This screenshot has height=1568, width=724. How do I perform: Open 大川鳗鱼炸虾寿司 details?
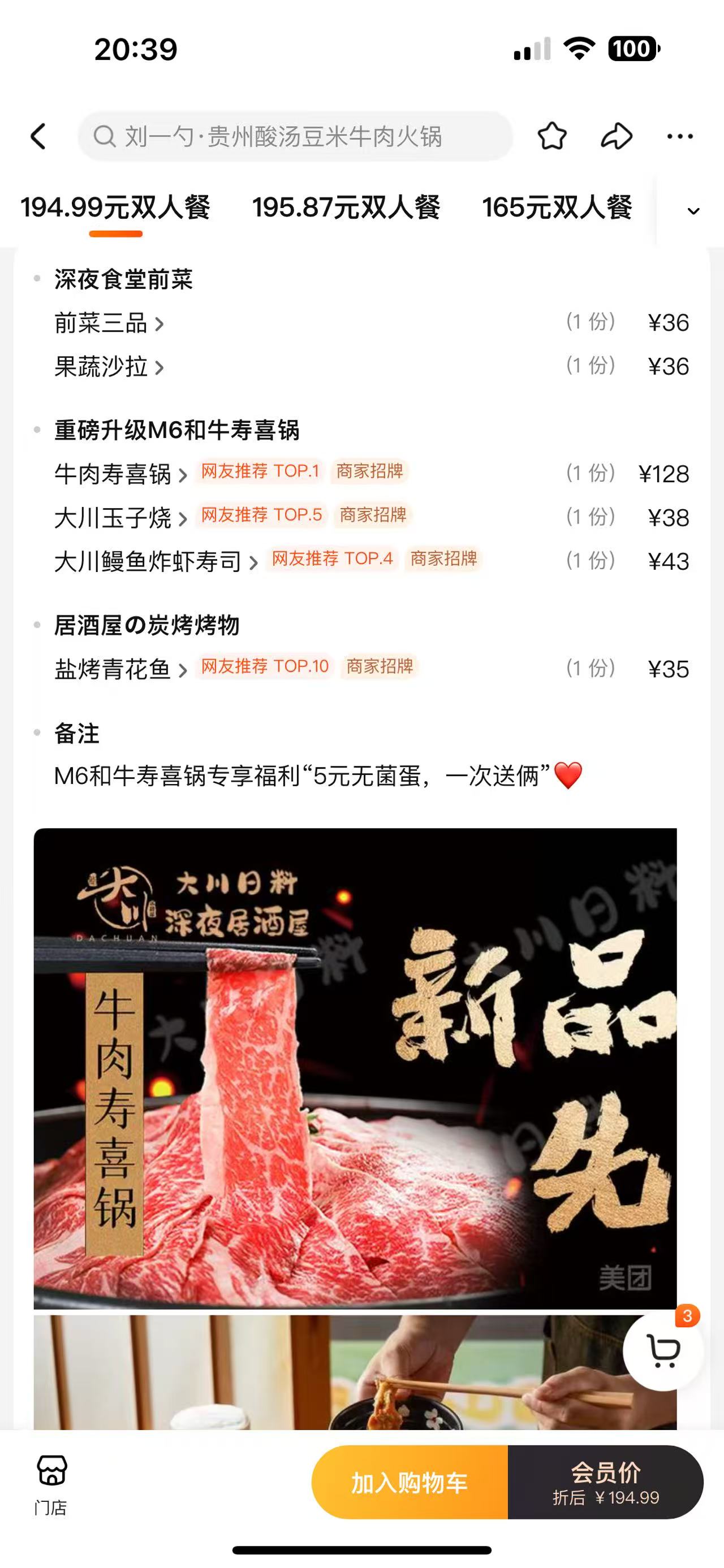tap(156, 562)
